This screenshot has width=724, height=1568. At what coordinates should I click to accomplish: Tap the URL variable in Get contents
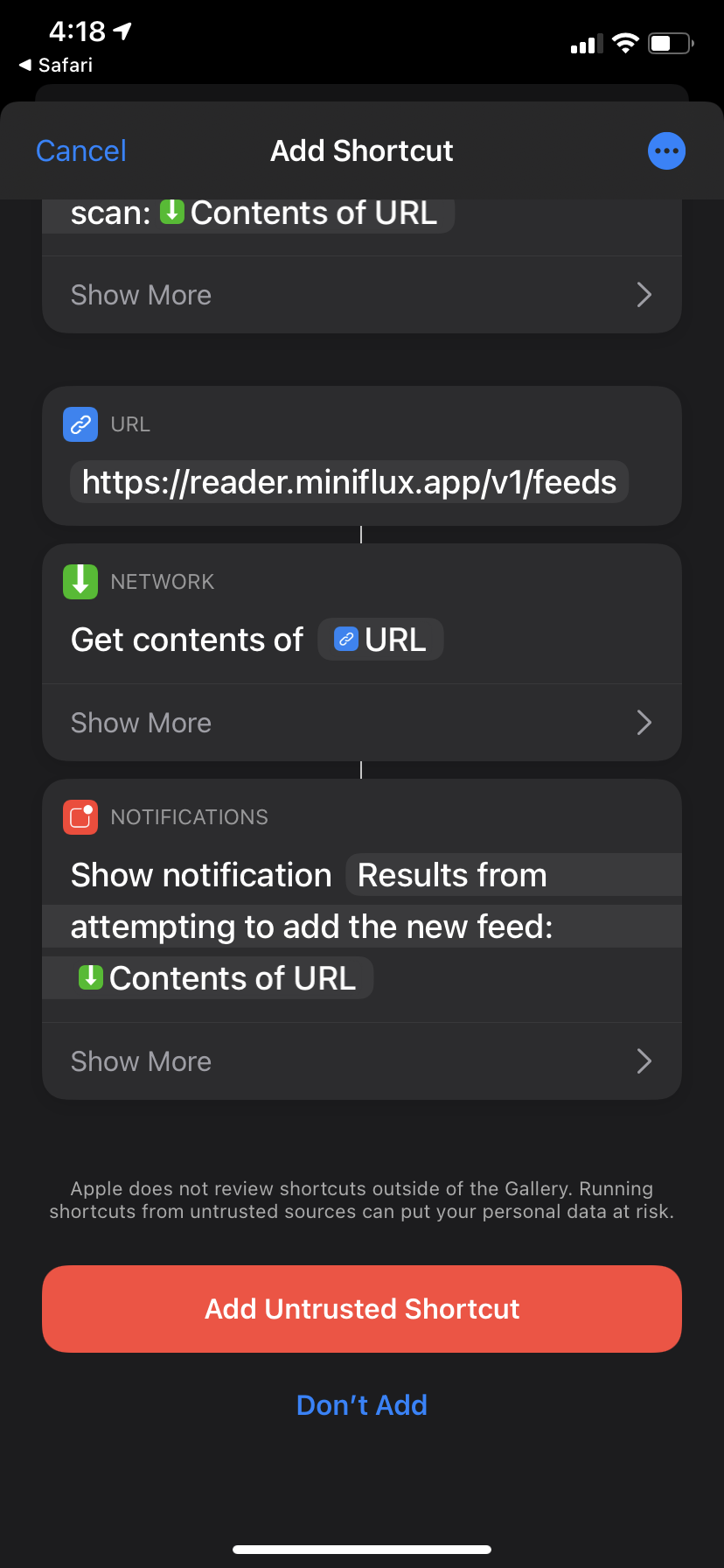[x=380, y=640]
